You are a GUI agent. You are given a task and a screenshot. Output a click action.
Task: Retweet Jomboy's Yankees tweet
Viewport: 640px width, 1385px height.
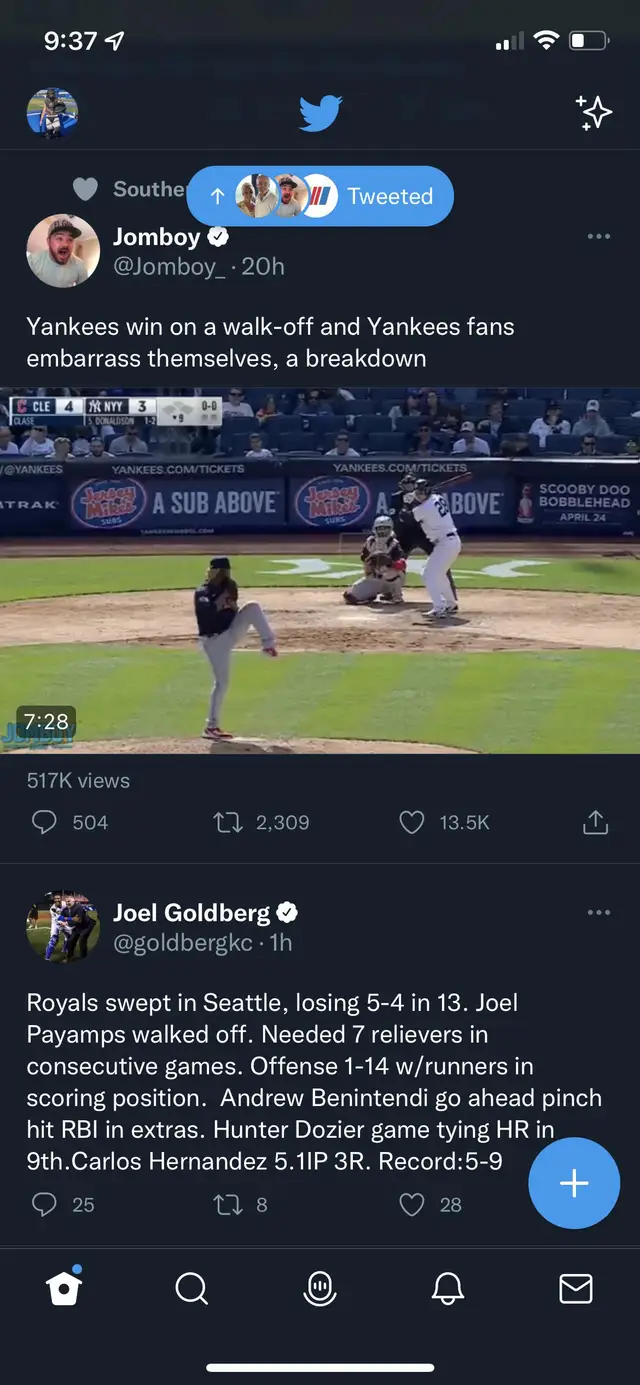click(x=228, y=822)
